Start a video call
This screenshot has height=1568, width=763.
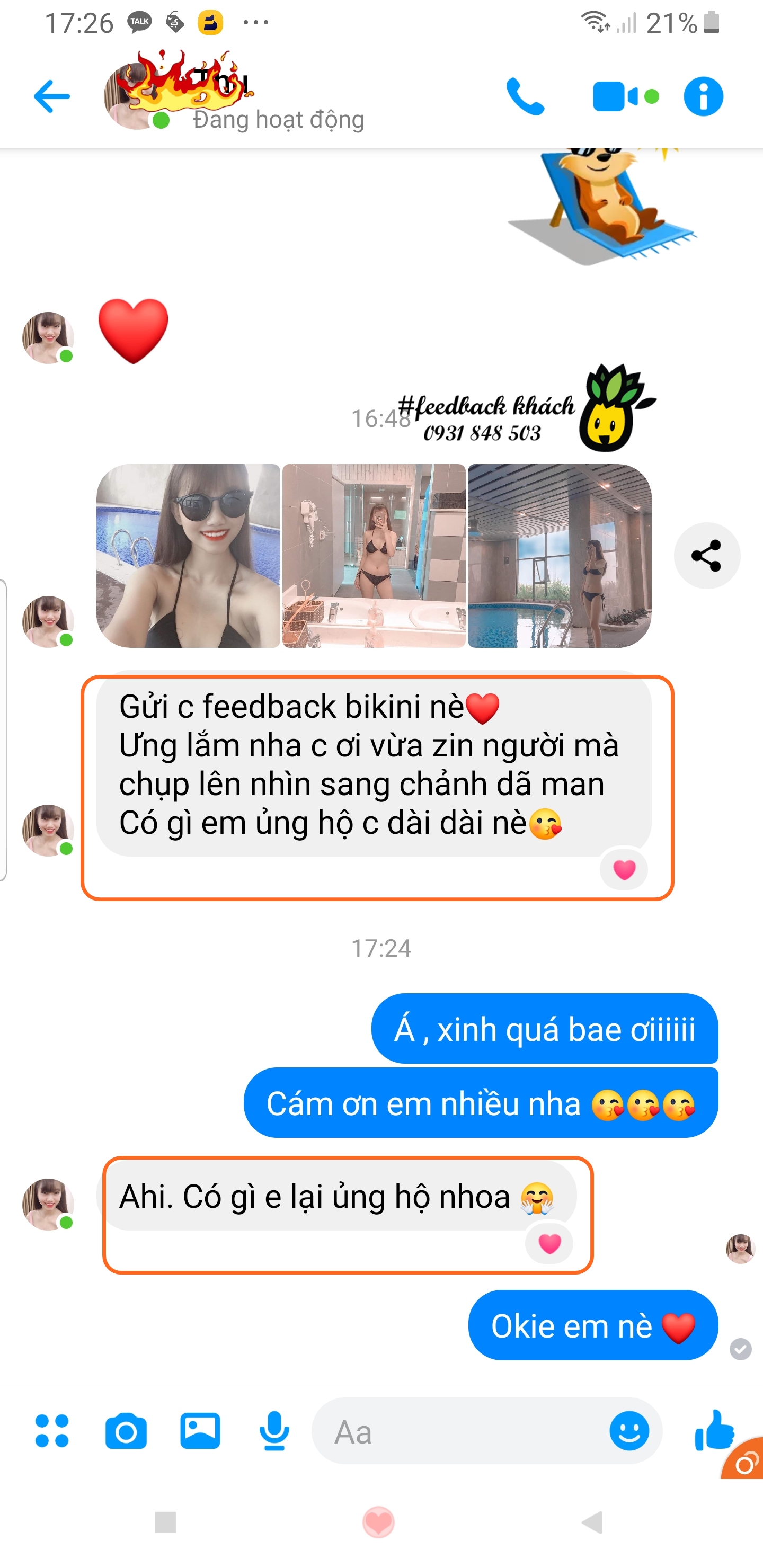[616, 97]
